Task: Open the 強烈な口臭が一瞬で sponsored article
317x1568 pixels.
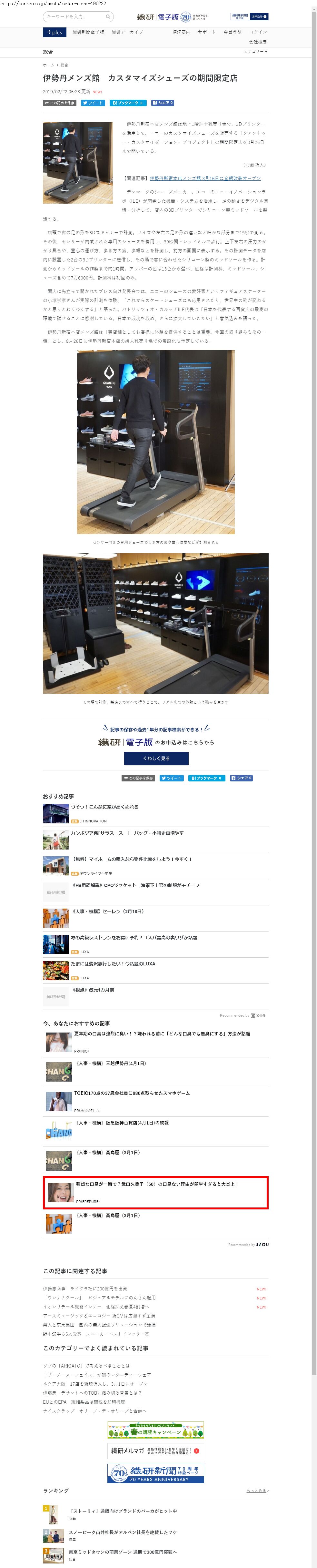Action: [x=156, y=1184]
